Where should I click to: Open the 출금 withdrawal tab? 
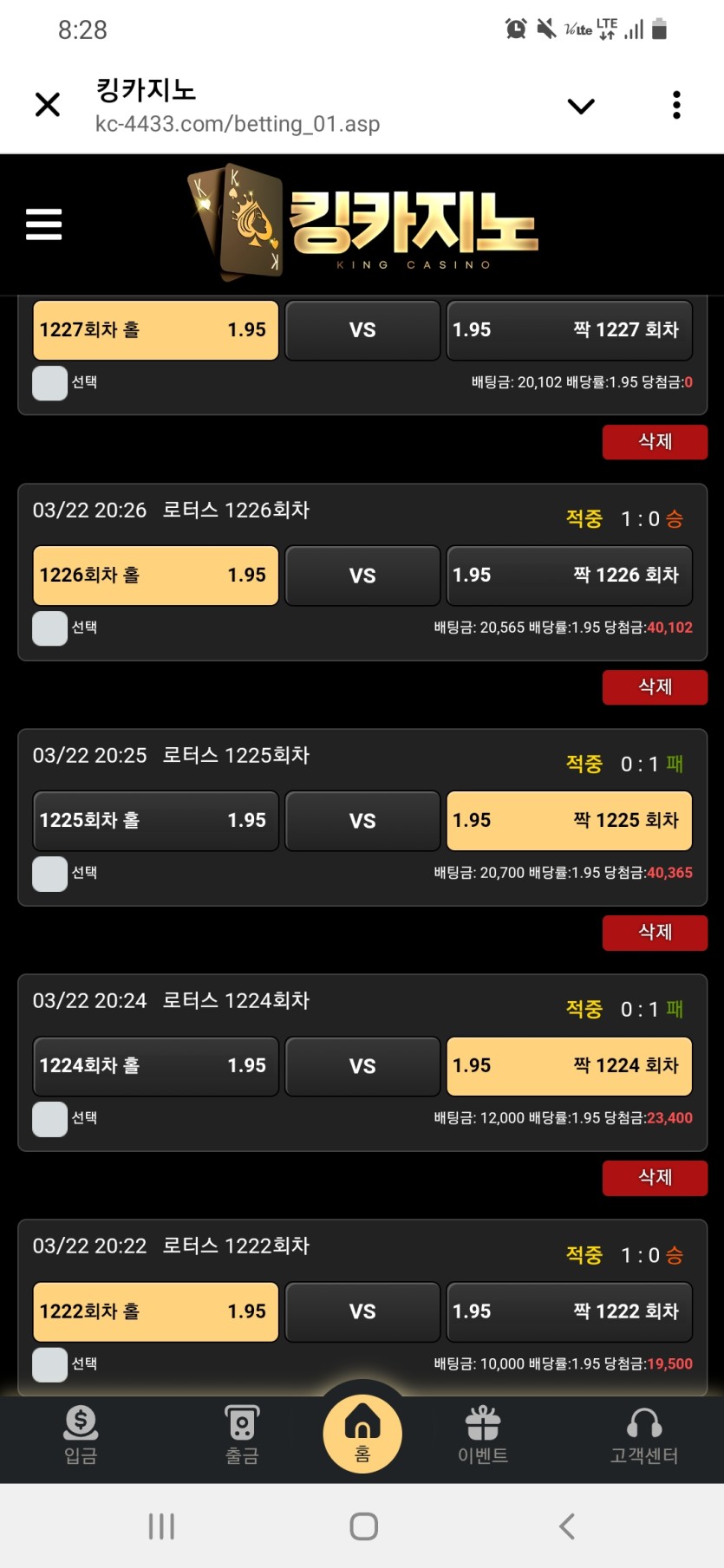coord(242,1435)
